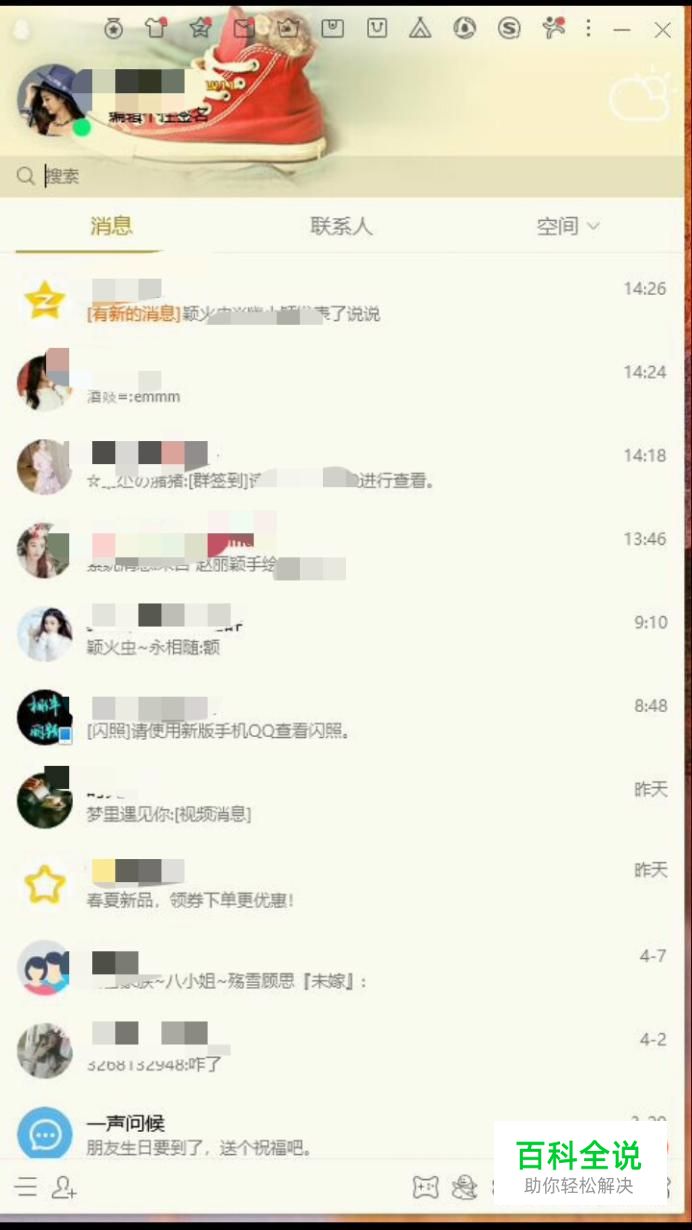Close the QQ window with X
Screen dimensions: 692x1230
(x=662, y=30)
